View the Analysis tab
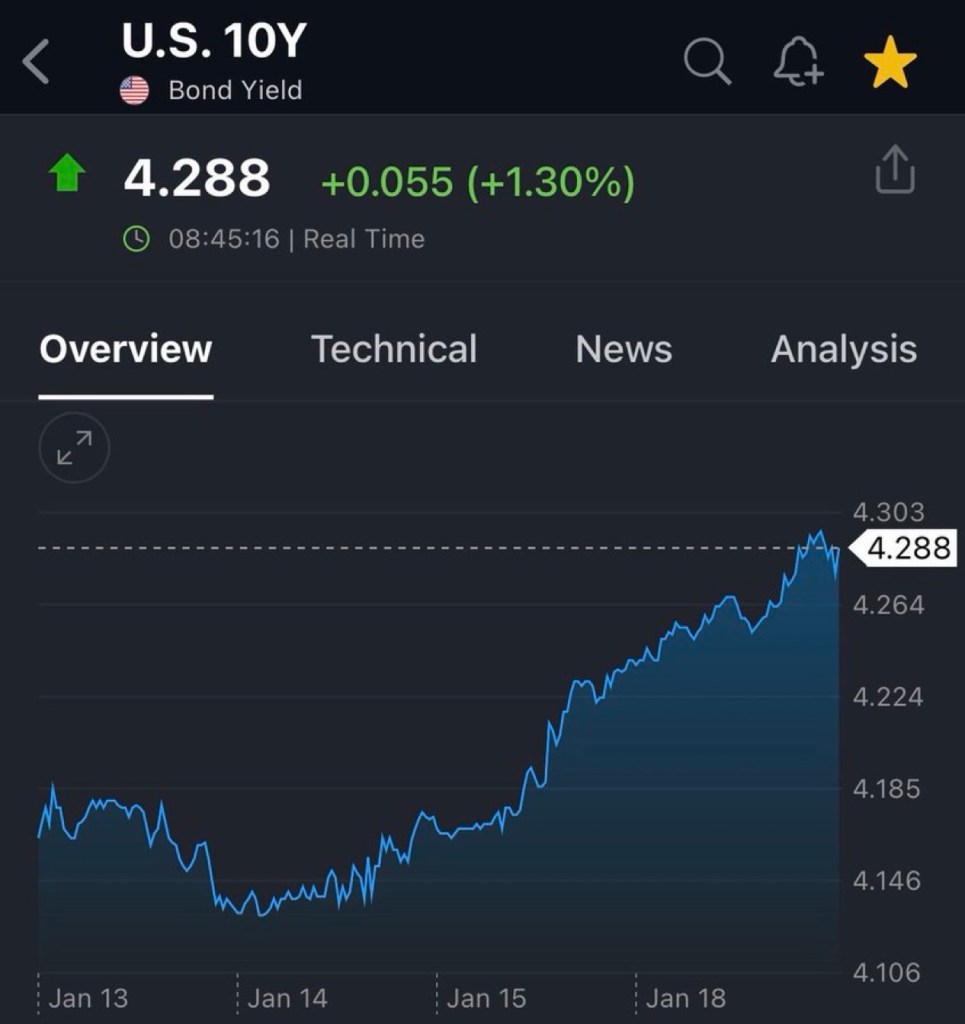 click(x=843, y=349)
